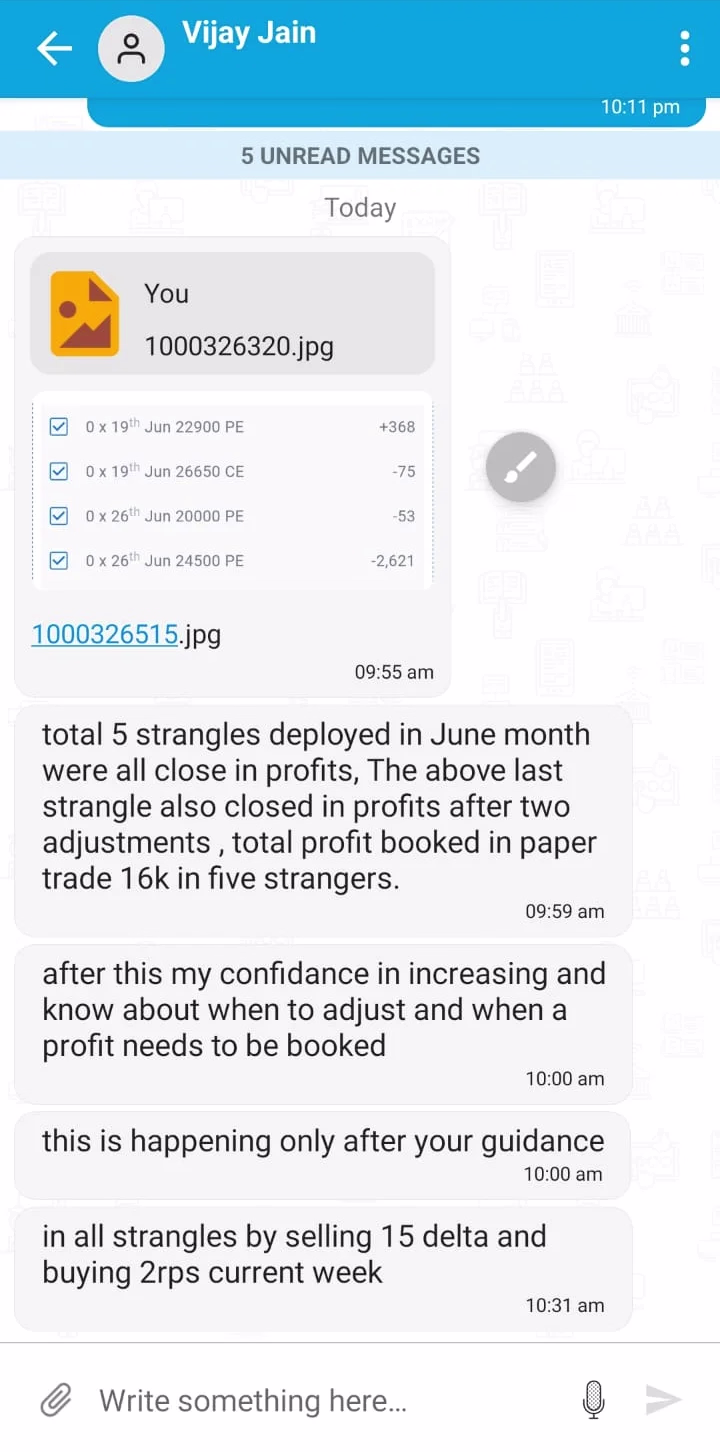This screenshot has height=1452, width=720.
Task: Open the three-dot overflow menu
Action: [x=684, y=48]
